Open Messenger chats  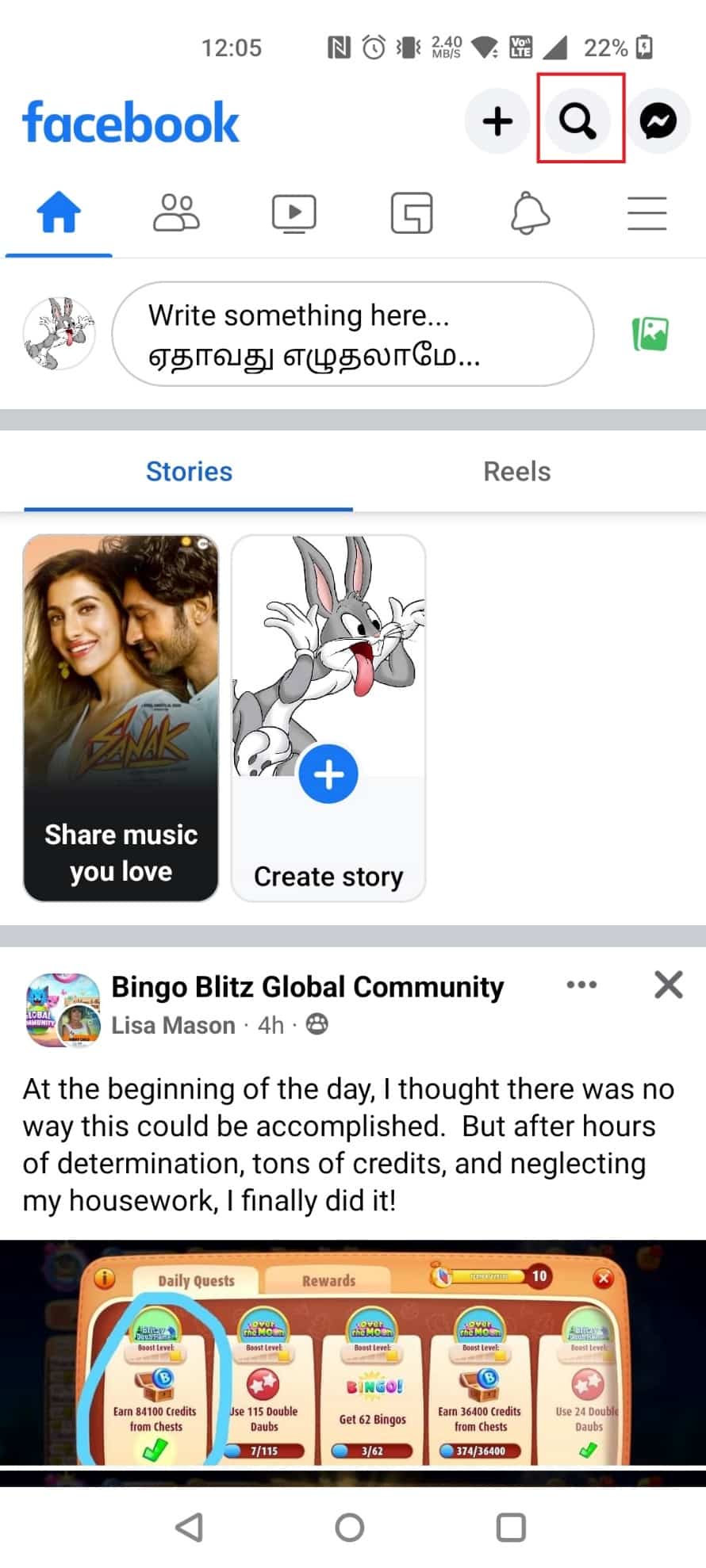(658, 121)
